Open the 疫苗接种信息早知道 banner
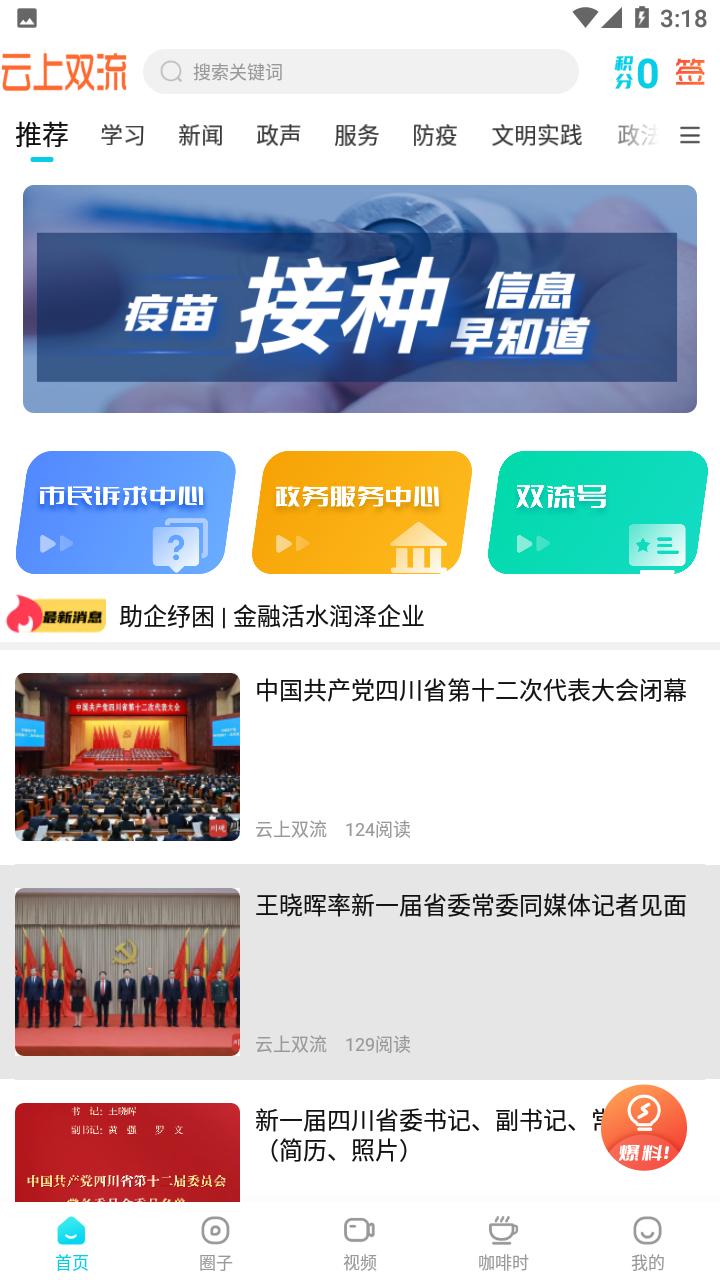The height and width of the screenshot is (1280, 720). (x=360, y=299)
